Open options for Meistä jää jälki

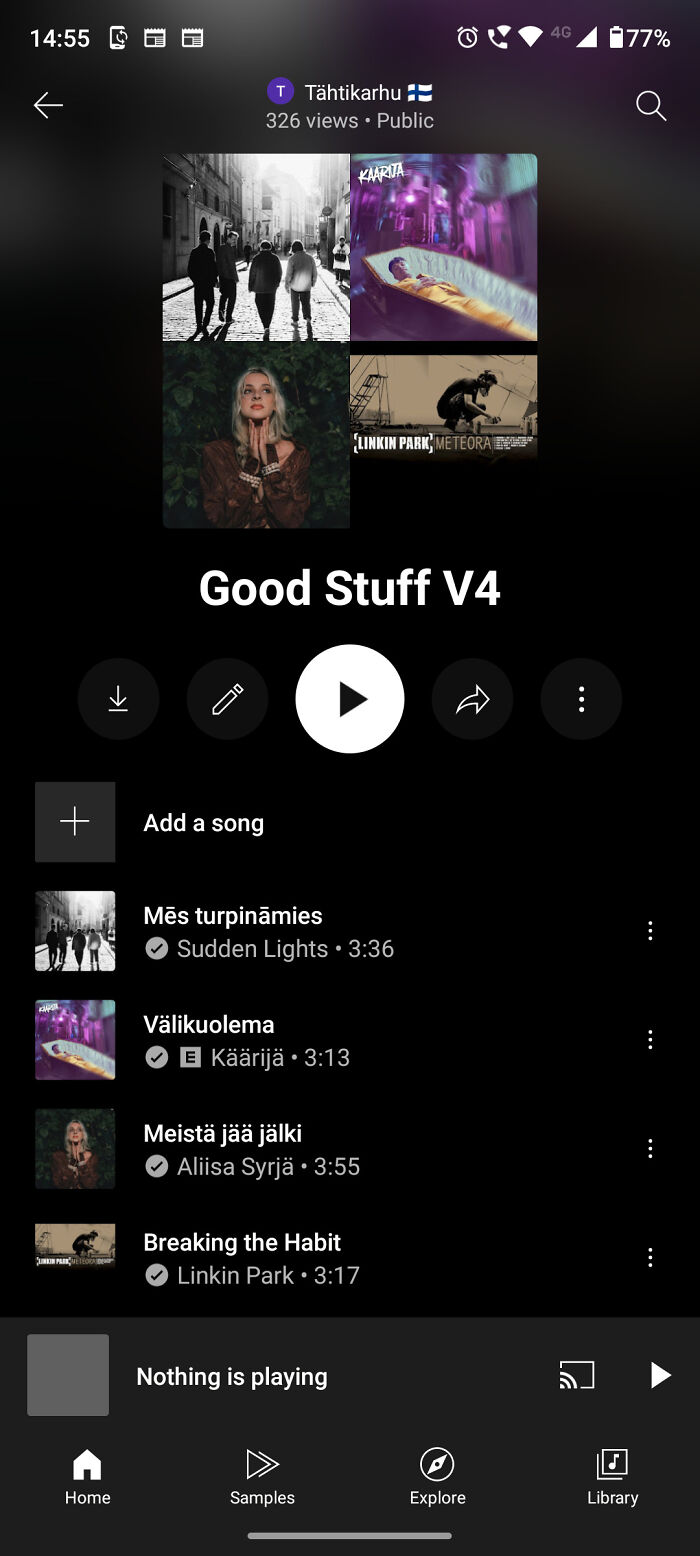(x=650, y=1149)
